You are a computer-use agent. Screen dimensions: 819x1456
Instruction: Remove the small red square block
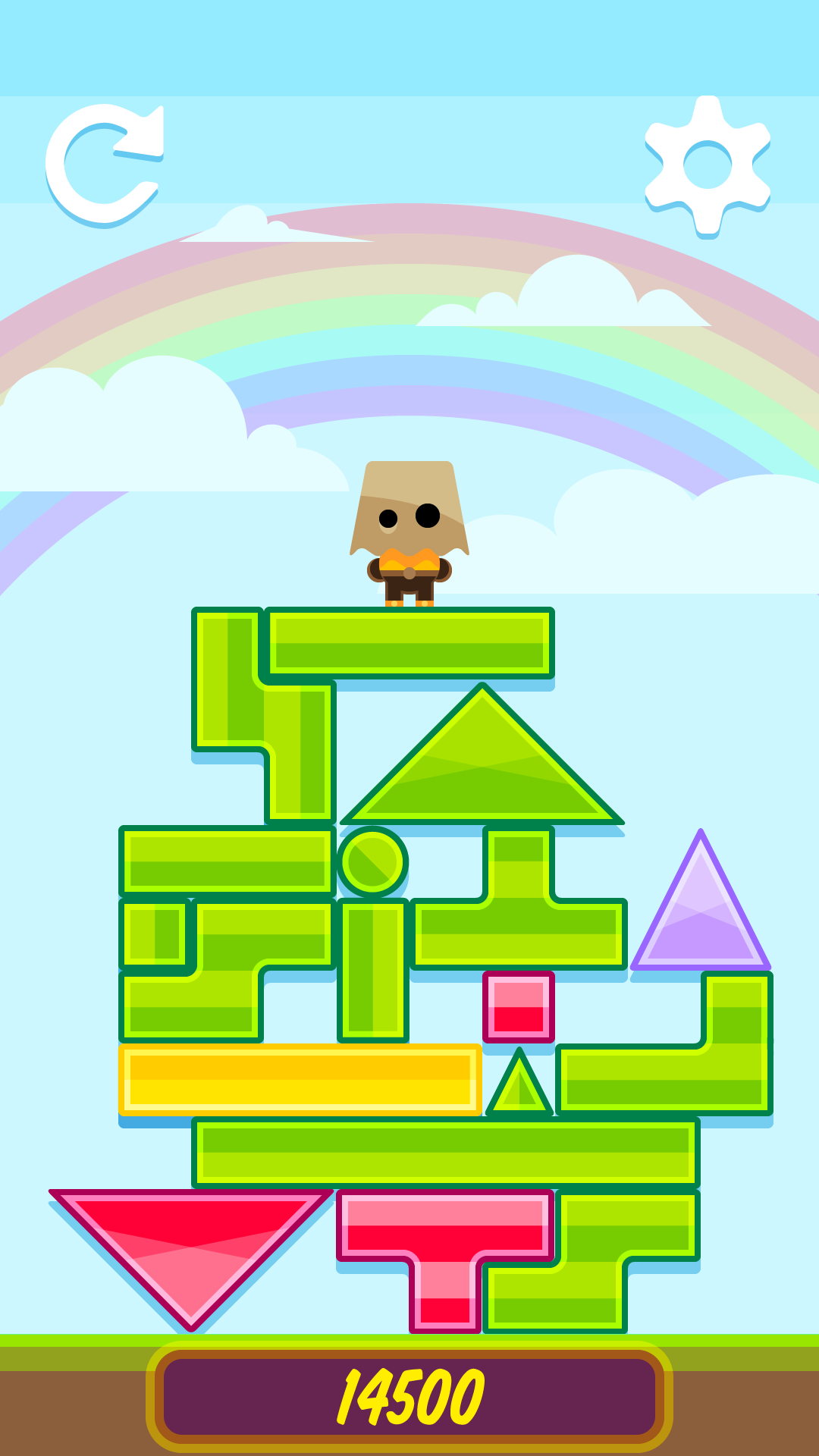519,1007
